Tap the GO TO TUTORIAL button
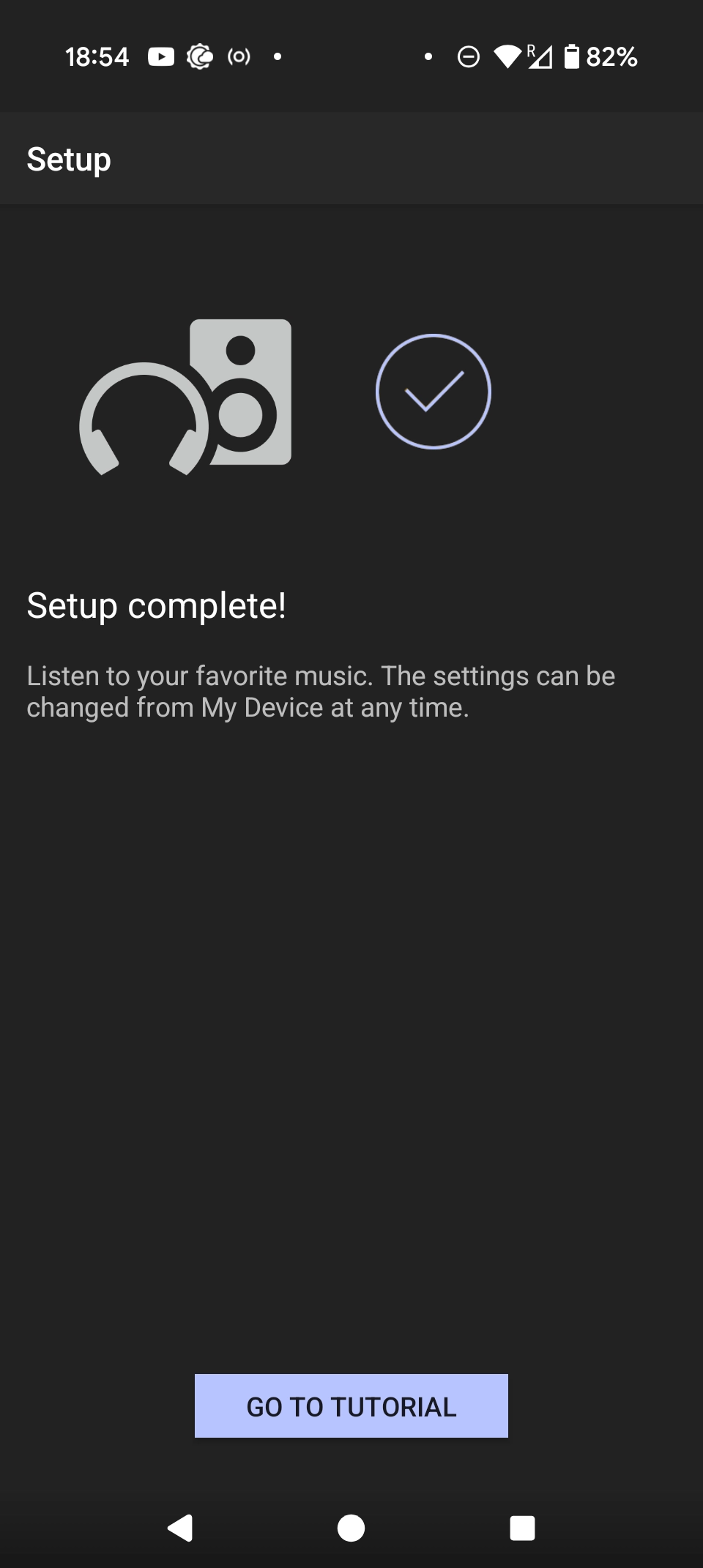The height and width of the screenshot is (1568, 703). point(351,1405)
